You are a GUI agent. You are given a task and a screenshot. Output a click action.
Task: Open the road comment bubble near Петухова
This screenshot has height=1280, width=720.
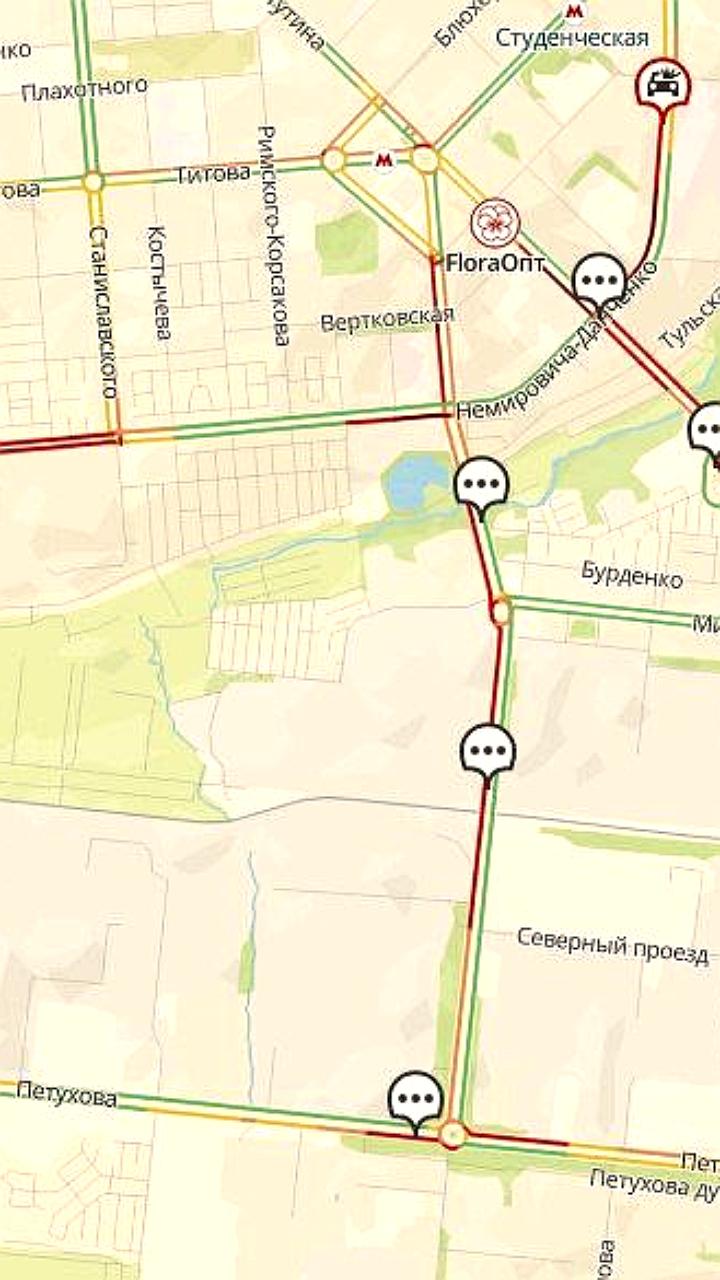416,1098
